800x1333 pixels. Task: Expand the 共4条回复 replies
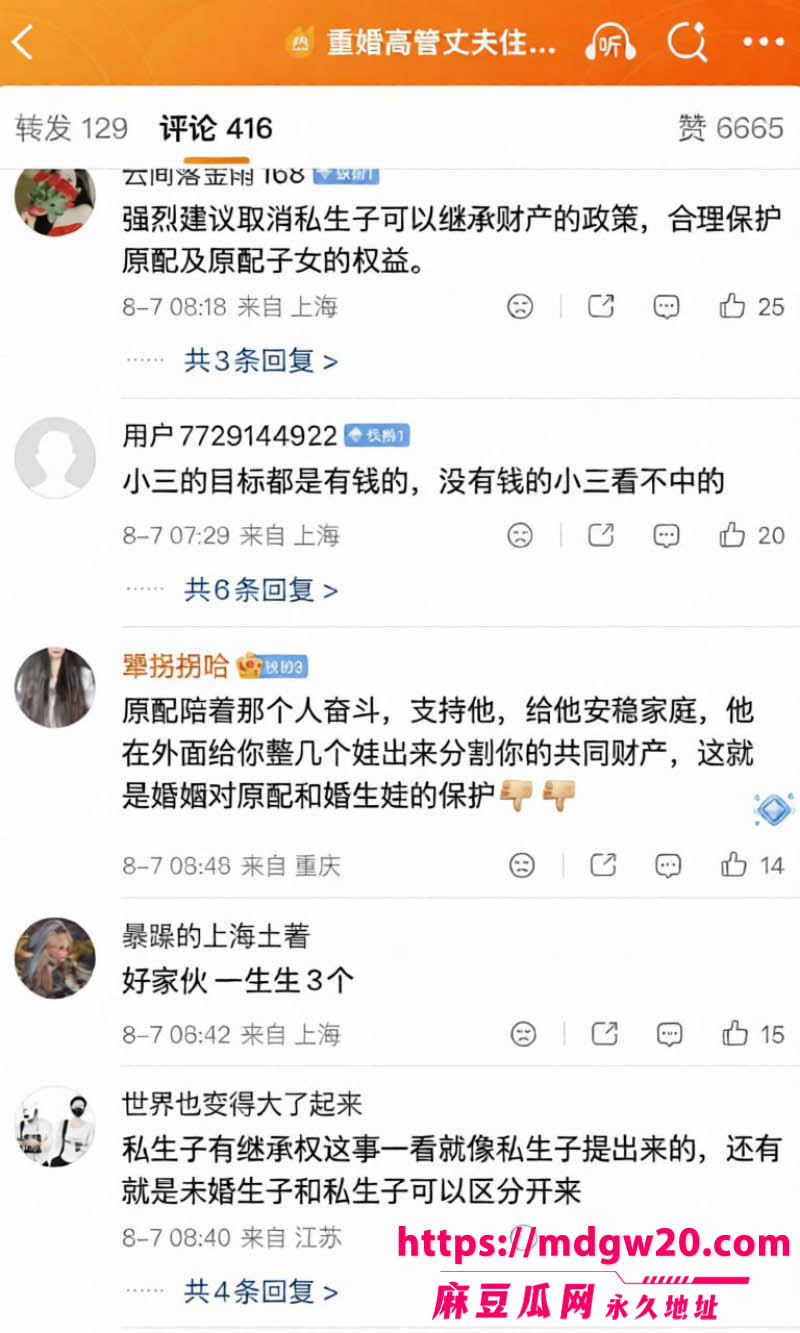[x=261, y=1291]
